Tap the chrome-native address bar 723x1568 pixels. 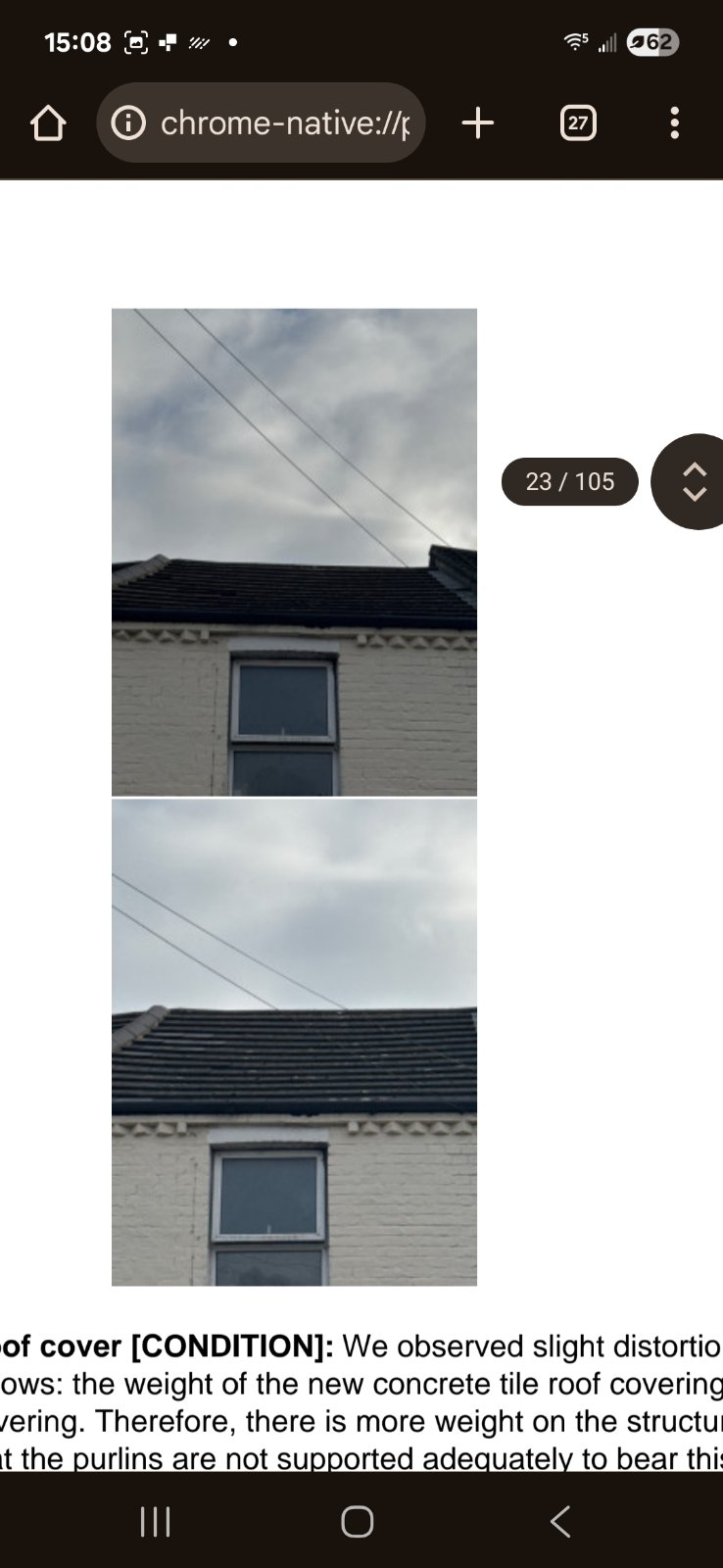[284, 123]
